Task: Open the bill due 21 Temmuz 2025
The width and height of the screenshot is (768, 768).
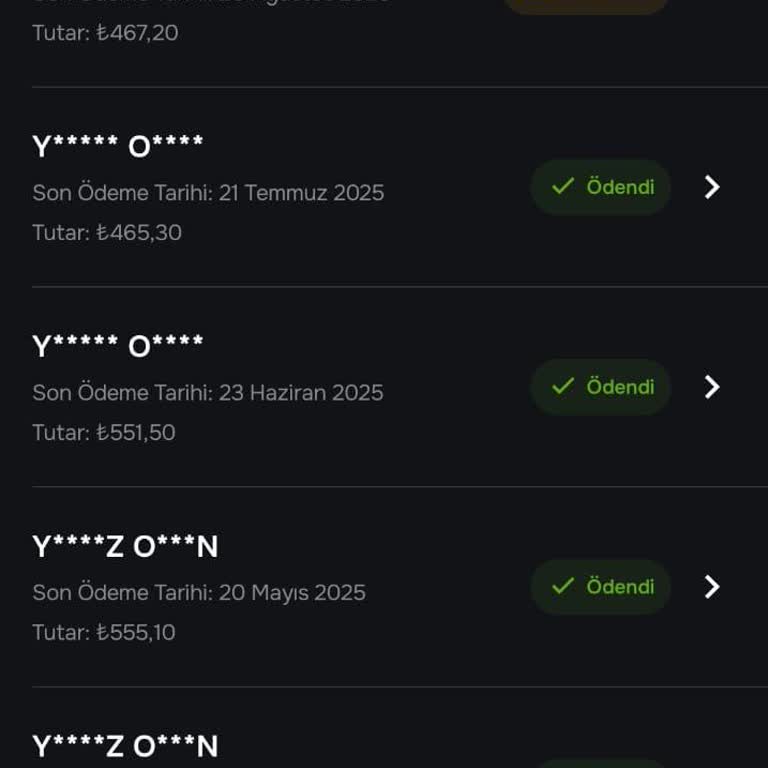Action: coord(711,187)
